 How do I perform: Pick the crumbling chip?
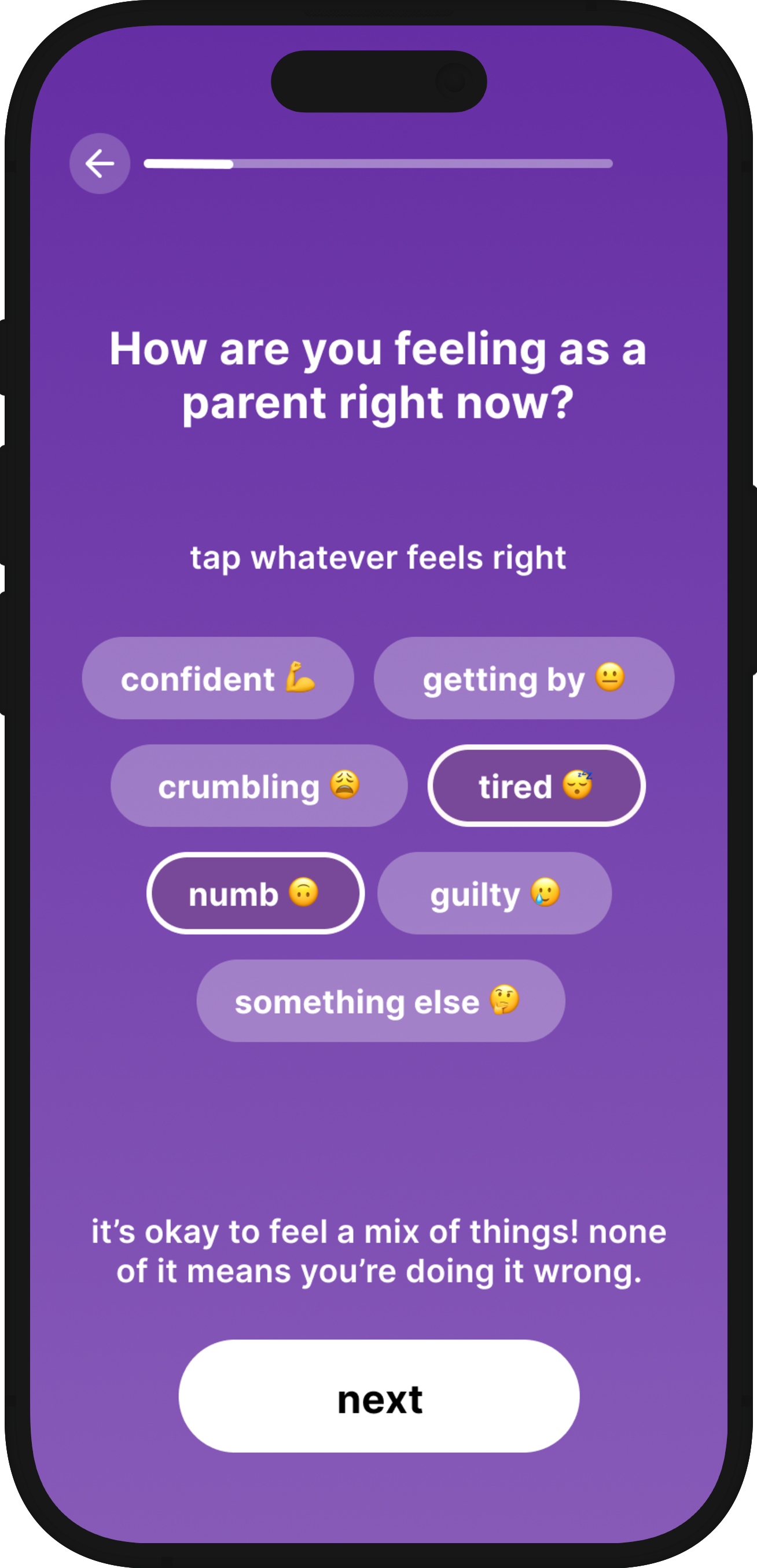tap(259, 786)
